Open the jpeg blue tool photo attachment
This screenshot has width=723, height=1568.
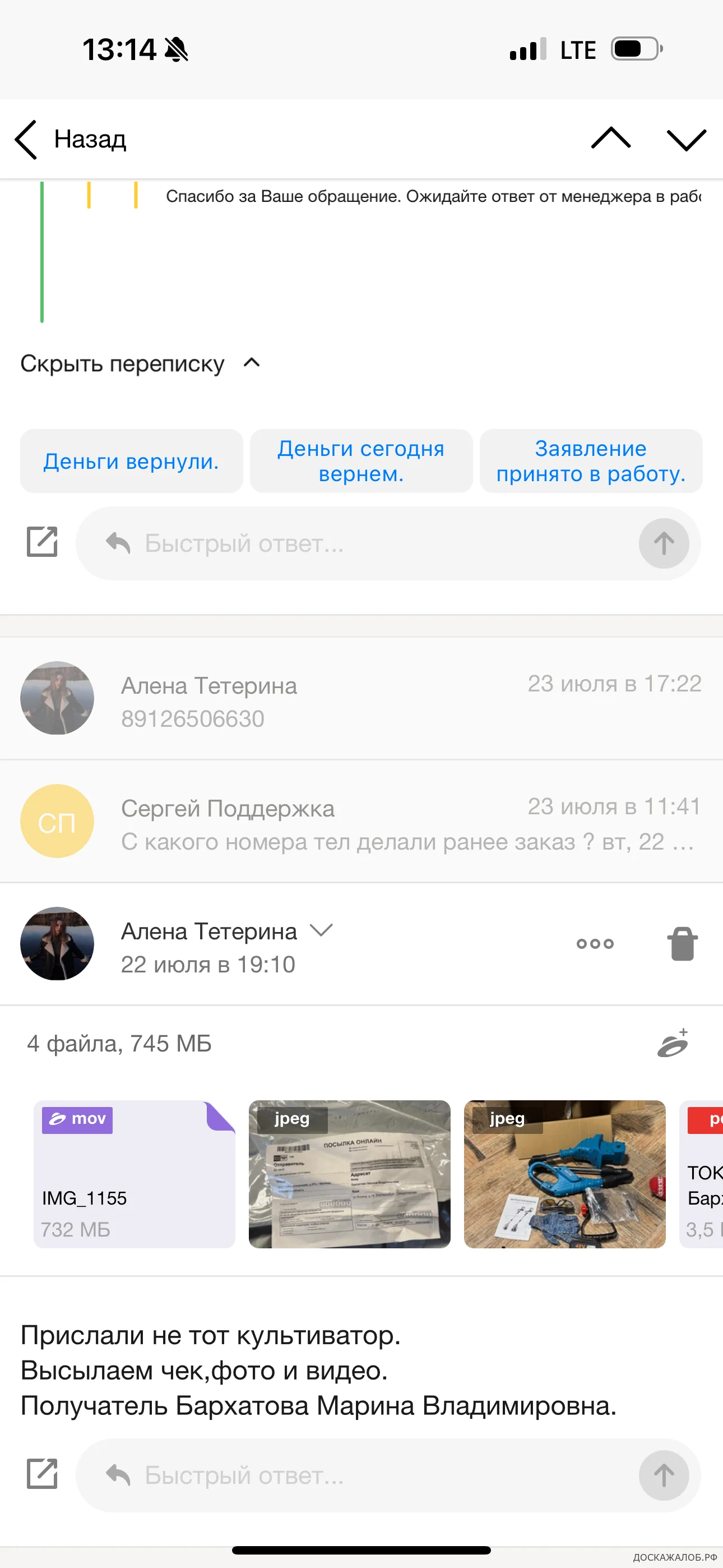tap(564, 1174)
